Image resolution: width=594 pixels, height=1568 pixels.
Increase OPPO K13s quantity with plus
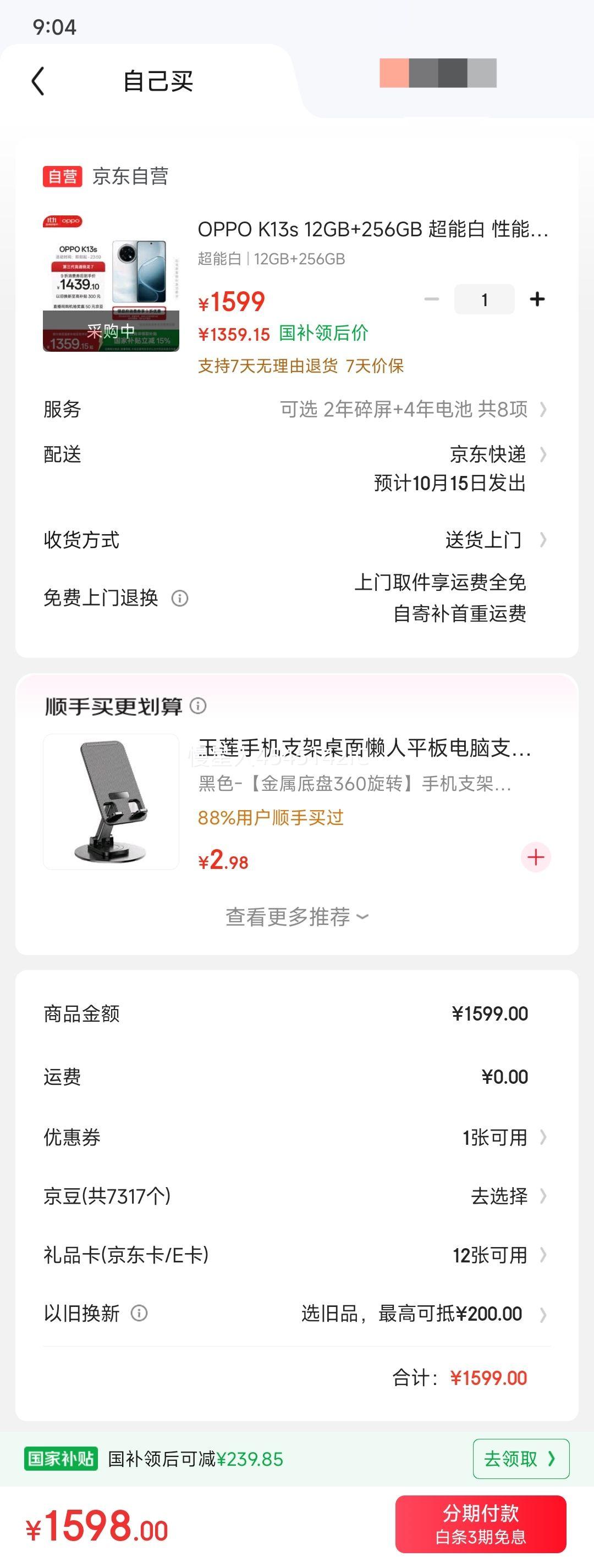(x=537, y=300)
